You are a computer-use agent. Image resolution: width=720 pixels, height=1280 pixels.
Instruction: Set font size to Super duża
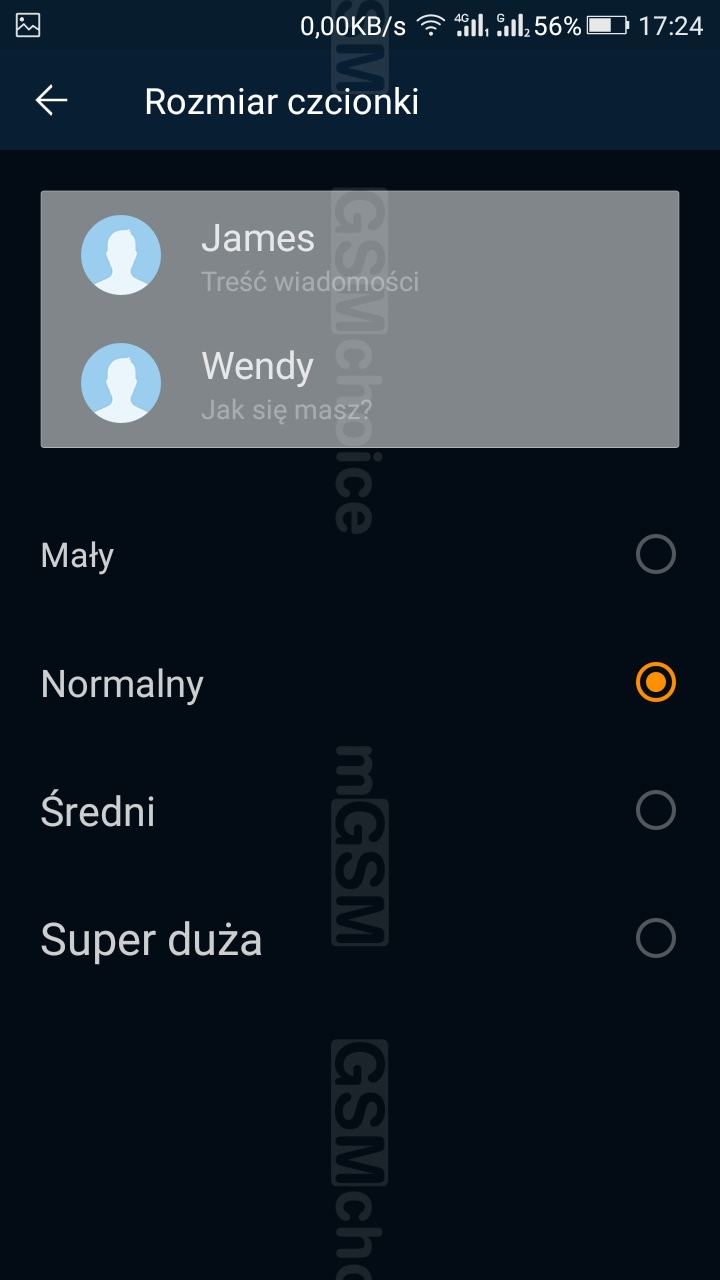point(360,939)
